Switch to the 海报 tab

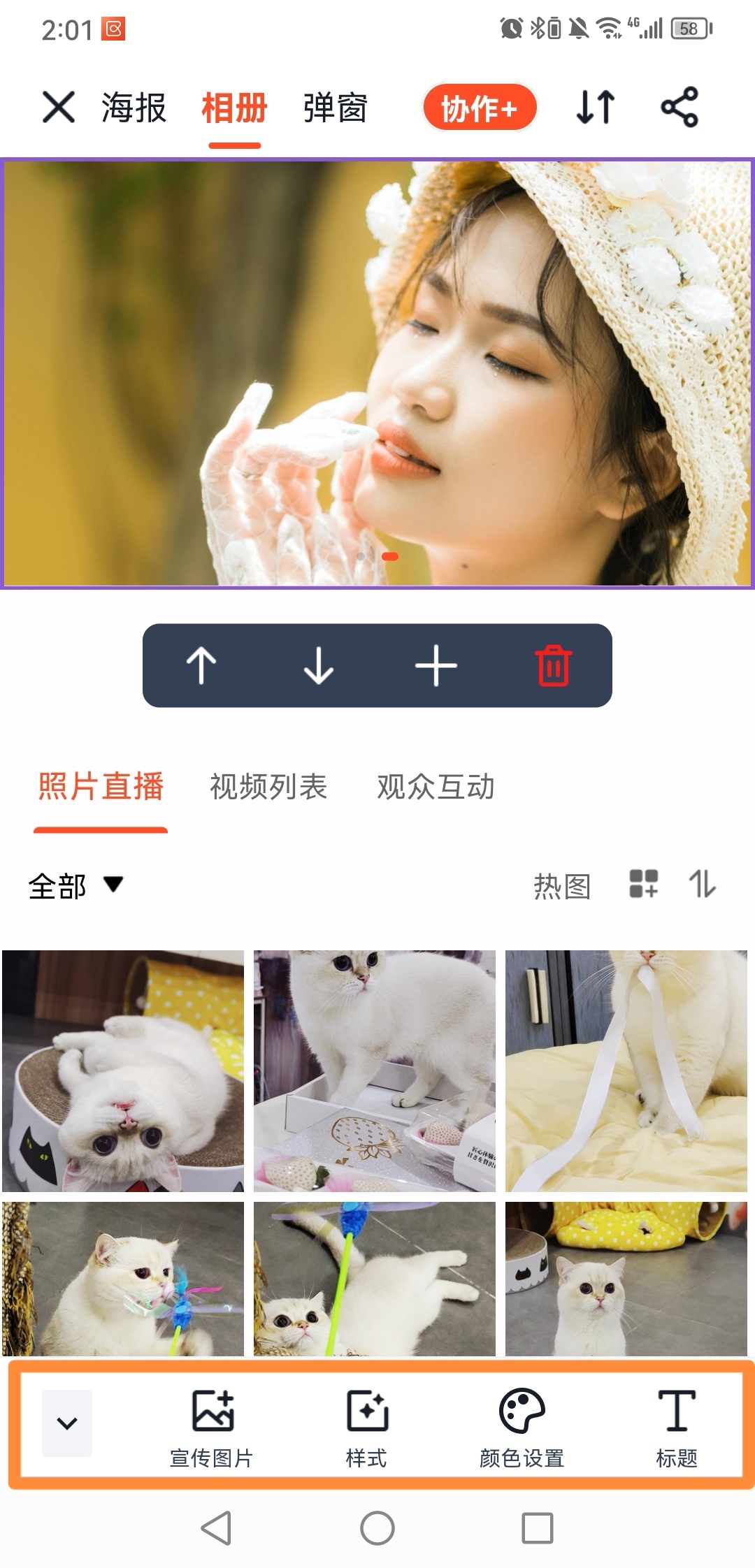point(134,108)
